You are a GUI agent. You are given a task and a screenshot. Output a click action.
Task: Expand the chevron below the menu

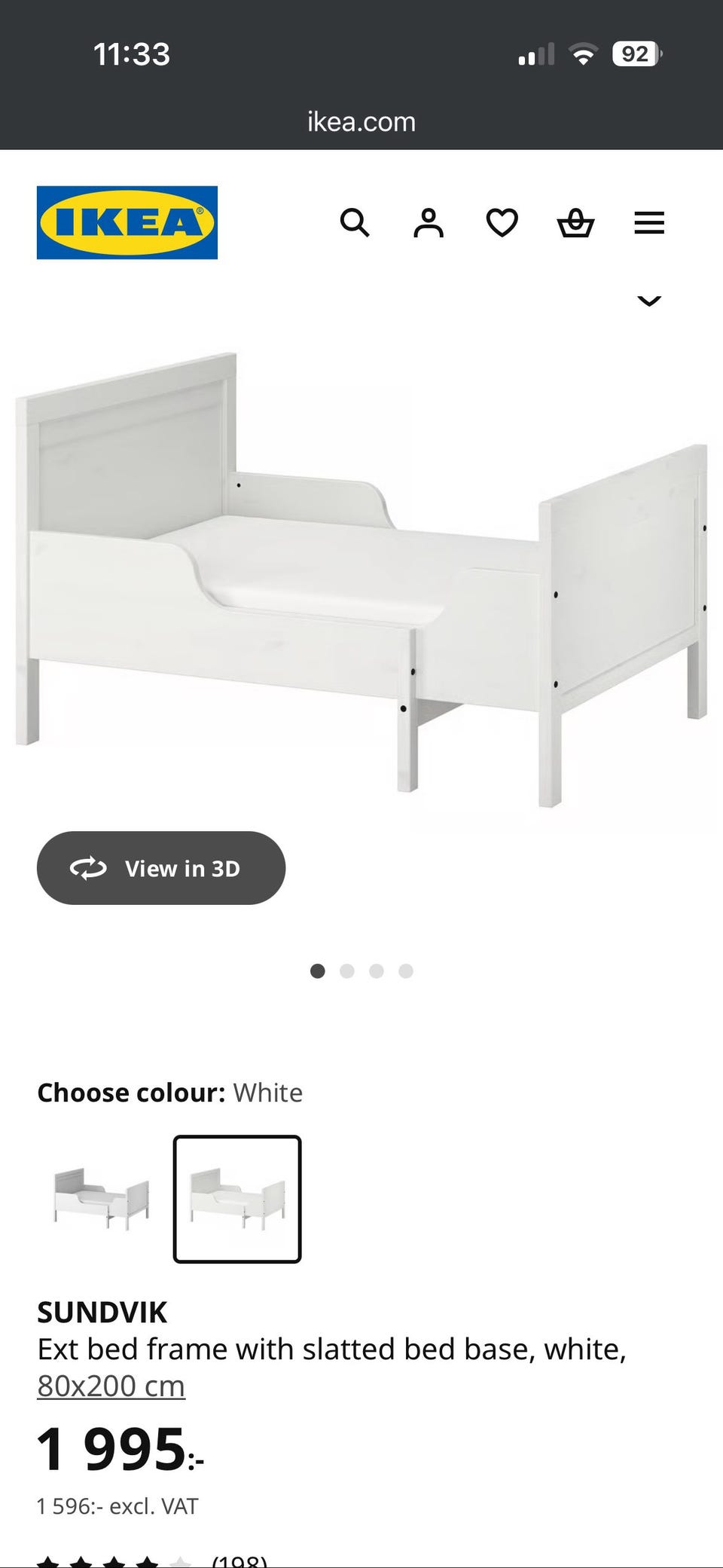(x=649, y=301)
